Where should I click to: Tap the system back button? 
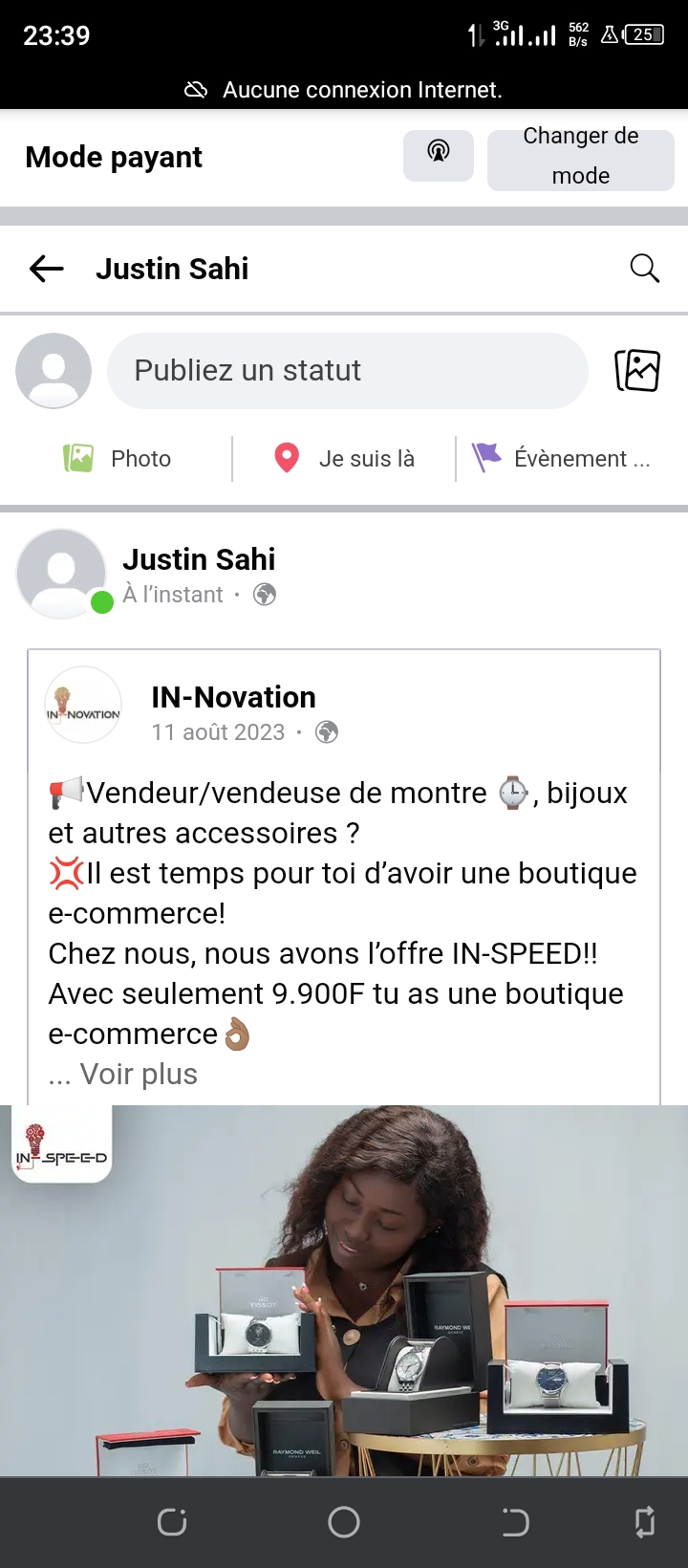click(x=515, y=1522)
